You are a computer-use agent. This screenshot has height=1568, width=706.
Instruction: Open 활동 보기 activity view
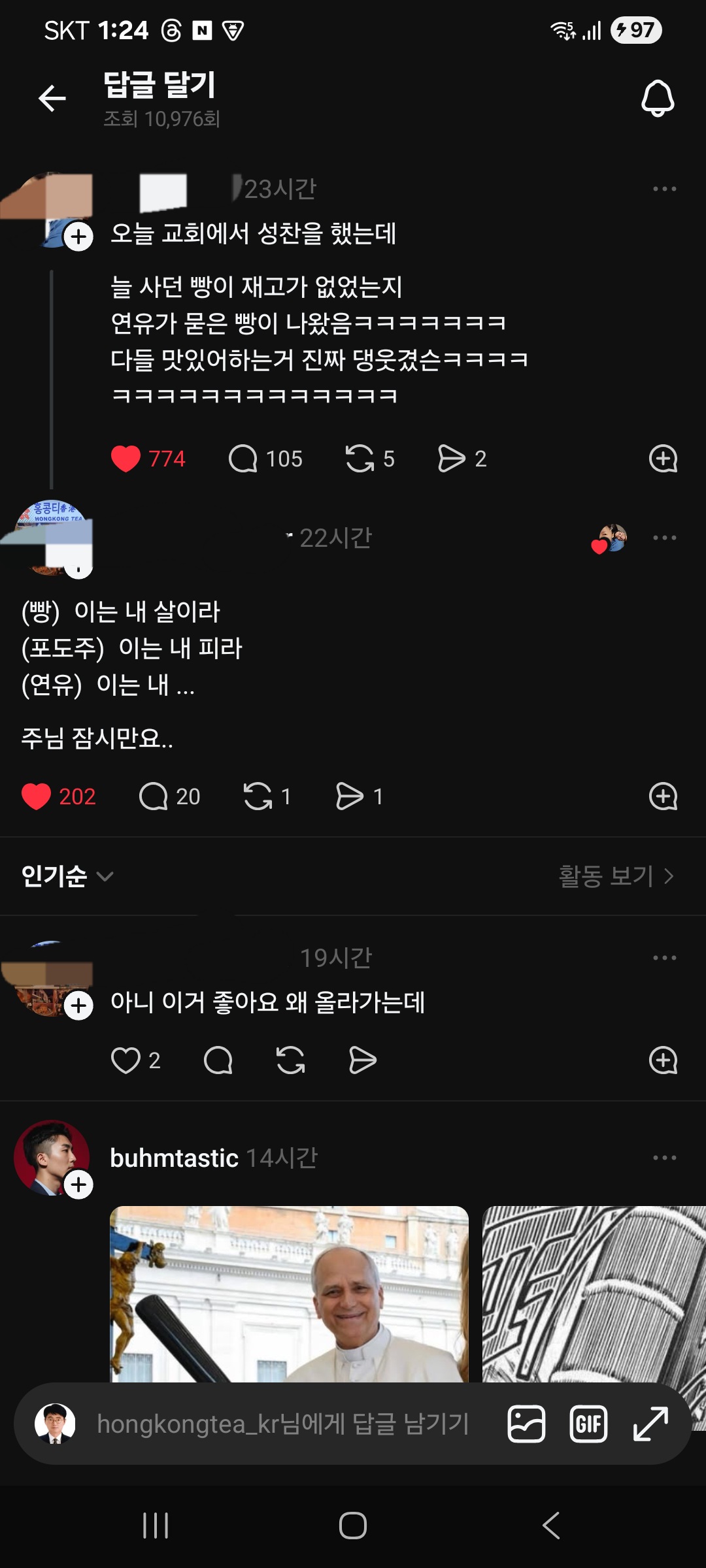click(x=616, y=876)
